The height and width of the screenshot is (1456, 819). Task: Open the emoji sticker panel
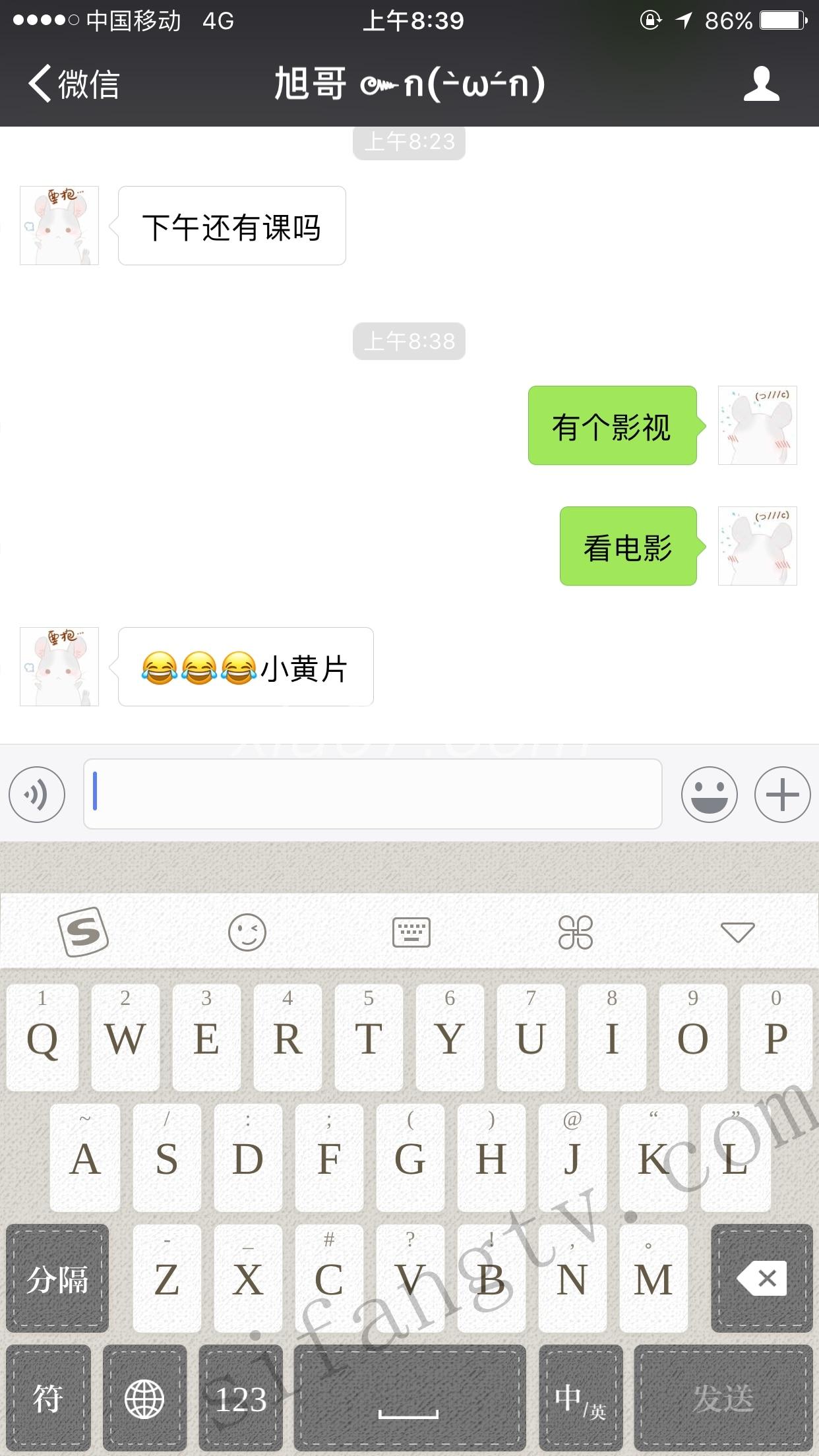point(709,794)
